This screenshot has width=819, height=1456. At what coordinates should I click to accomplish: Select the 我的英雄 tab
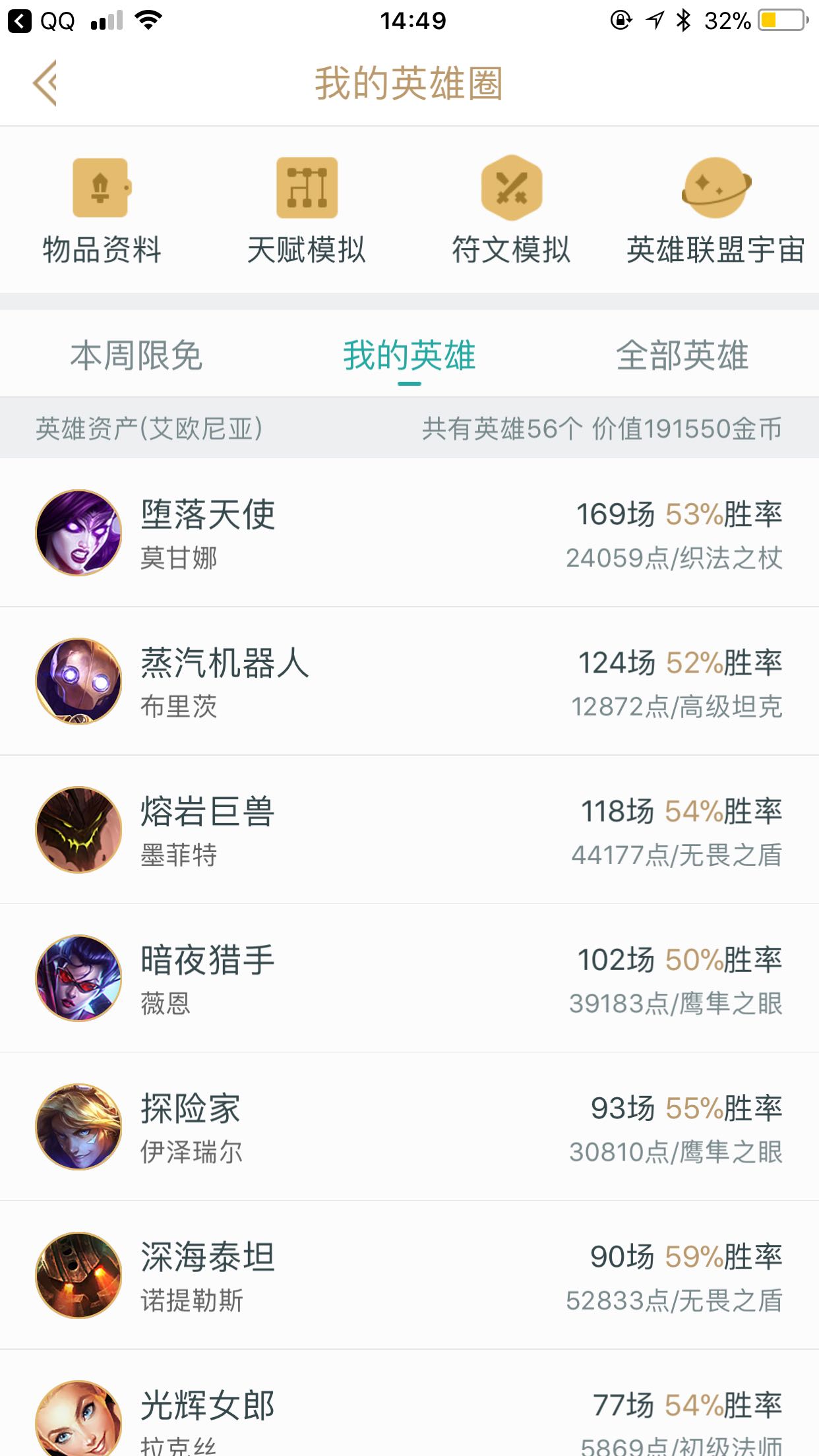409,355
